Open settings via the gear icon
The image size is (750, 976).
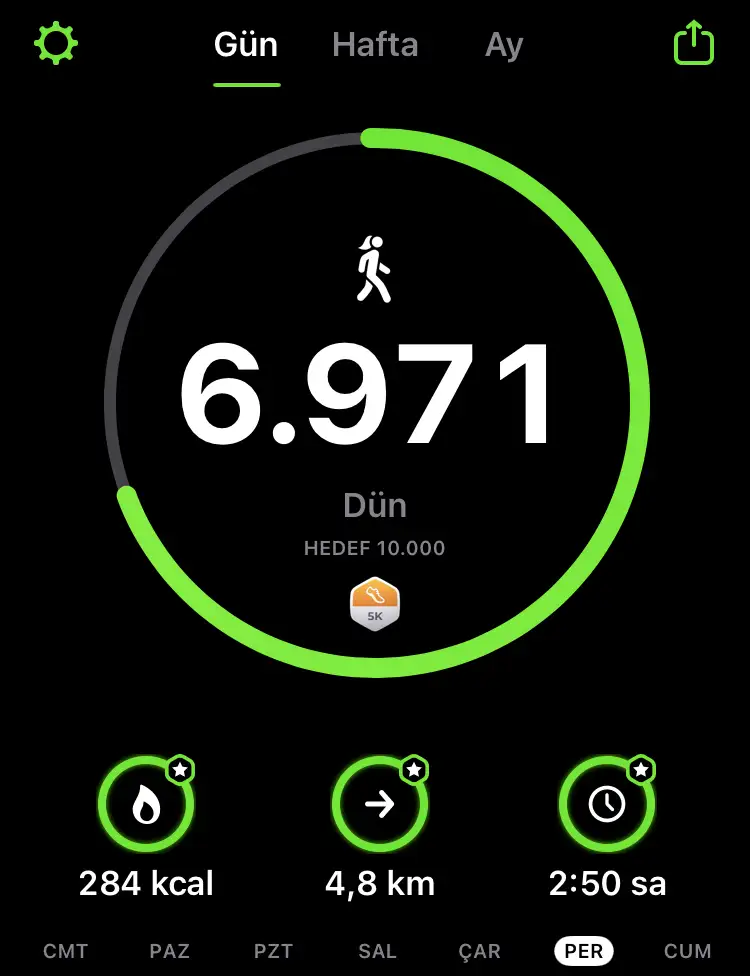pos(56,44)
